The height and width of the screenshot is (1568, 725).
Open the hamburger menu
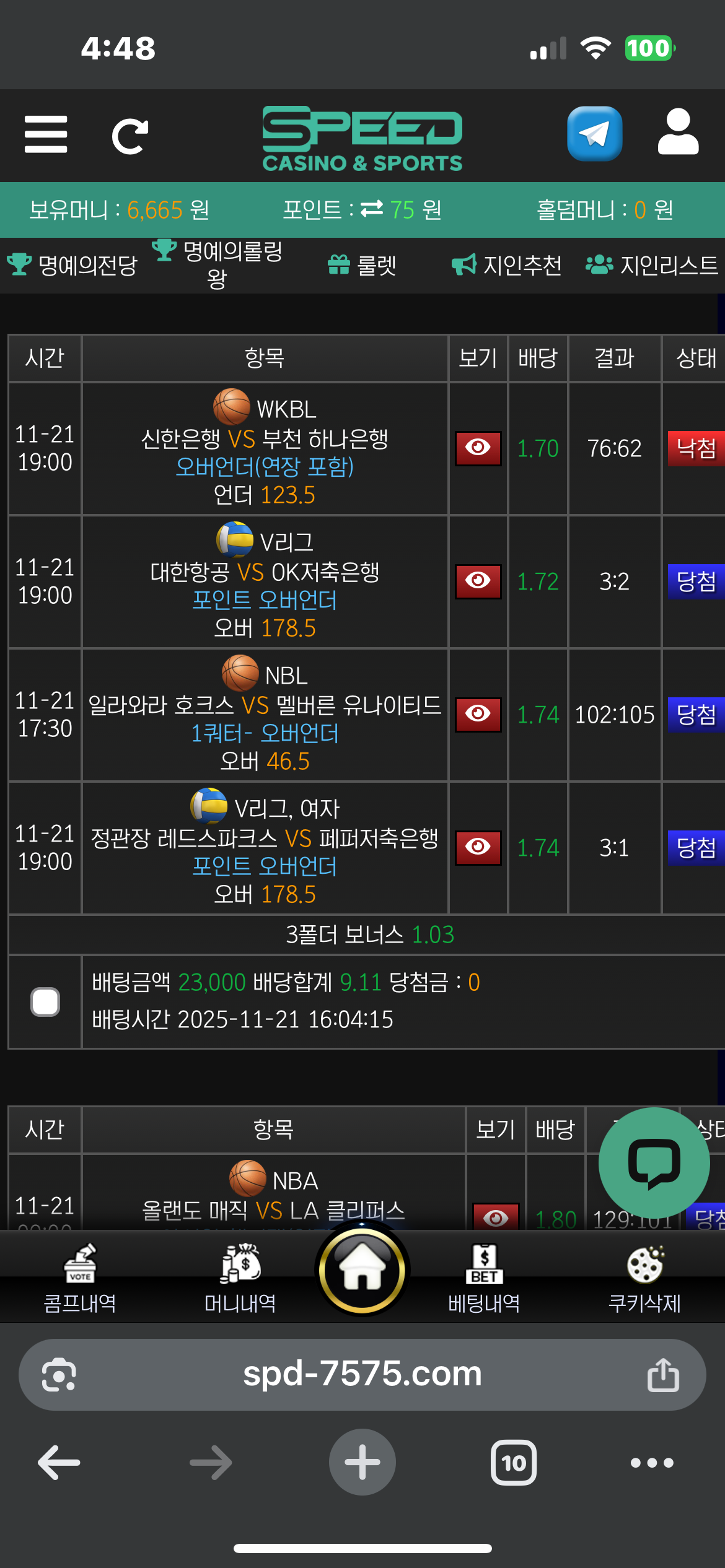[x=46, y=134]
